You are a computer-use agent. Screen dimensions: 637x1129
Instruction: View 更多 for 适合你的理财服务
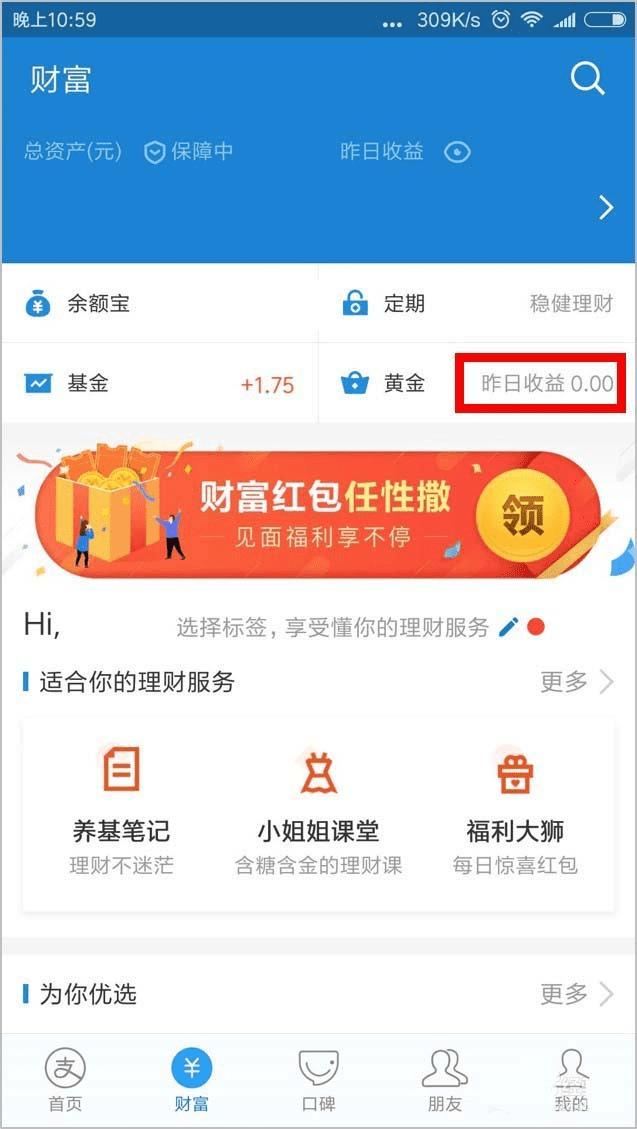[576, 682]
